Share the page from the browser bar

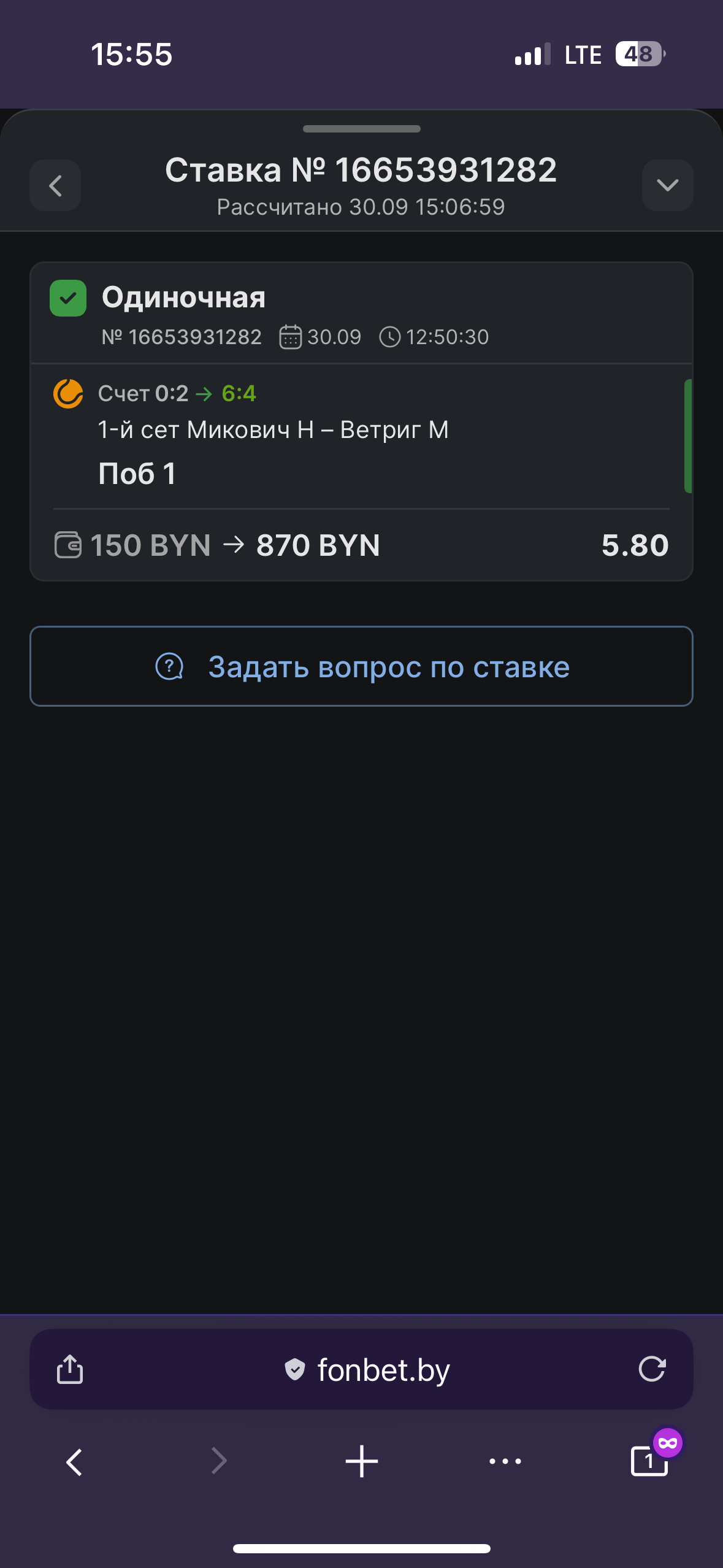click(x=70, y=1369)
